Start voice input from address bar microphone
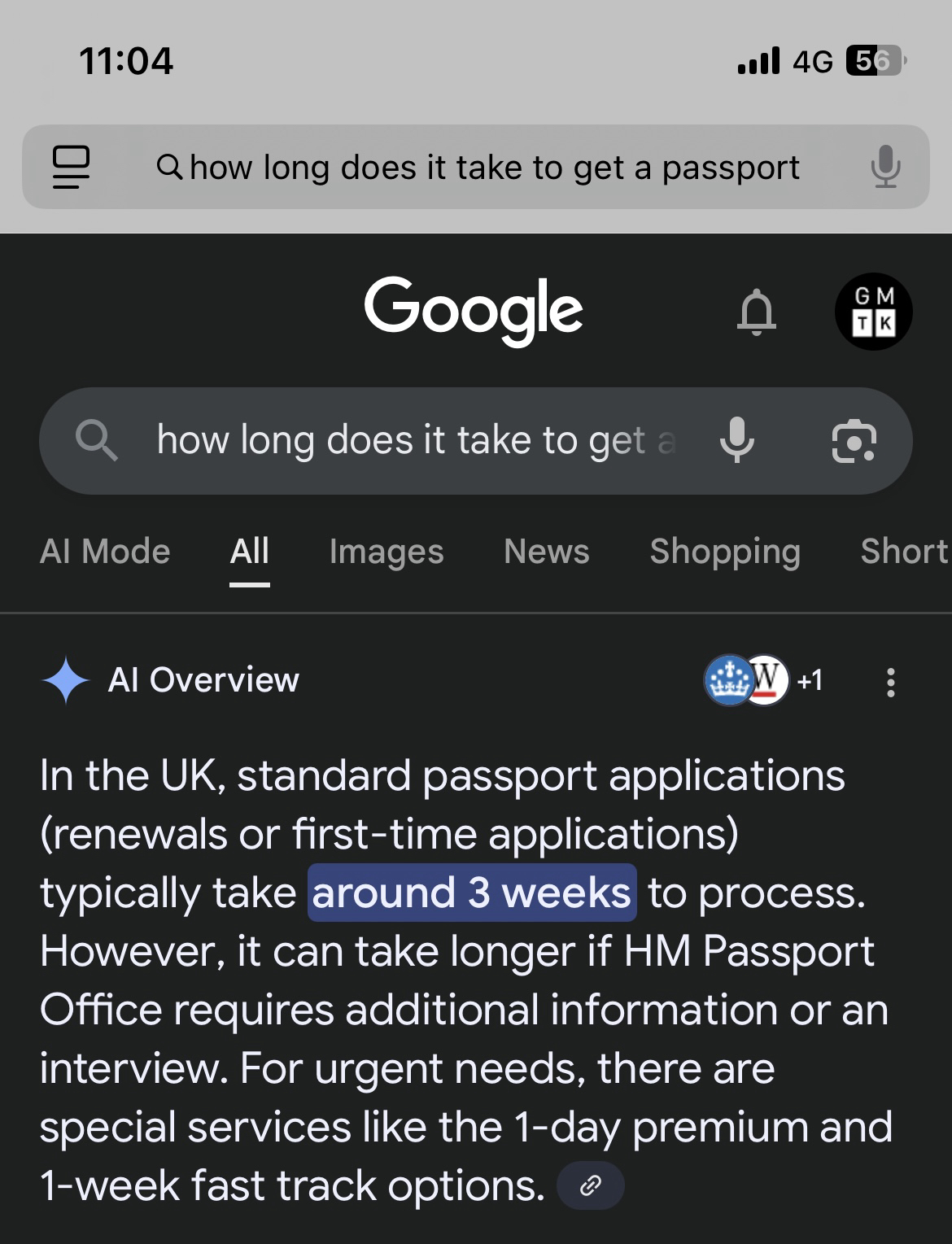 [885, 167]
